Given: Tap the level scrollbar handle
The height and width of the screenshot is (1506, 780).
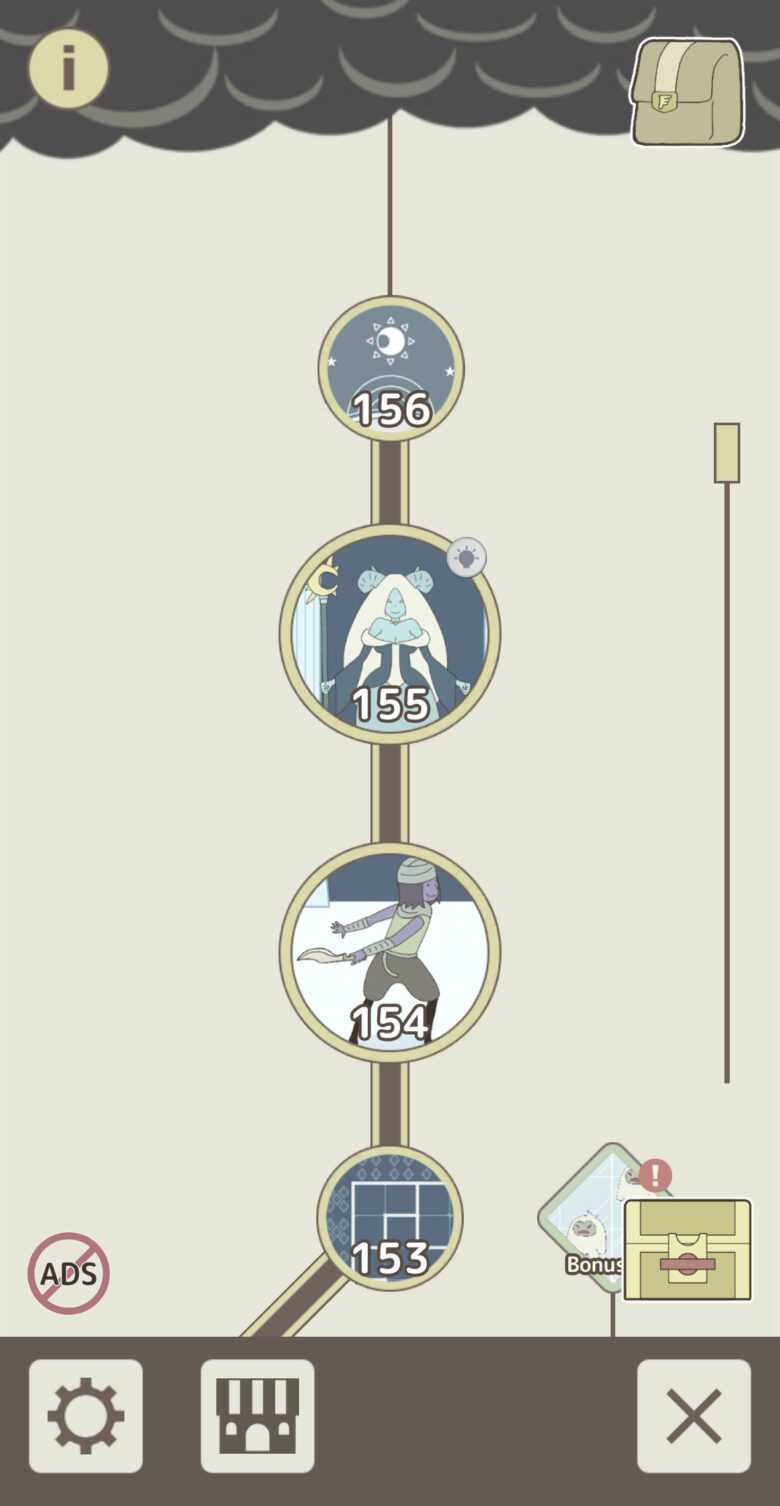Looking at the screenshot, I should click(727, 453).
